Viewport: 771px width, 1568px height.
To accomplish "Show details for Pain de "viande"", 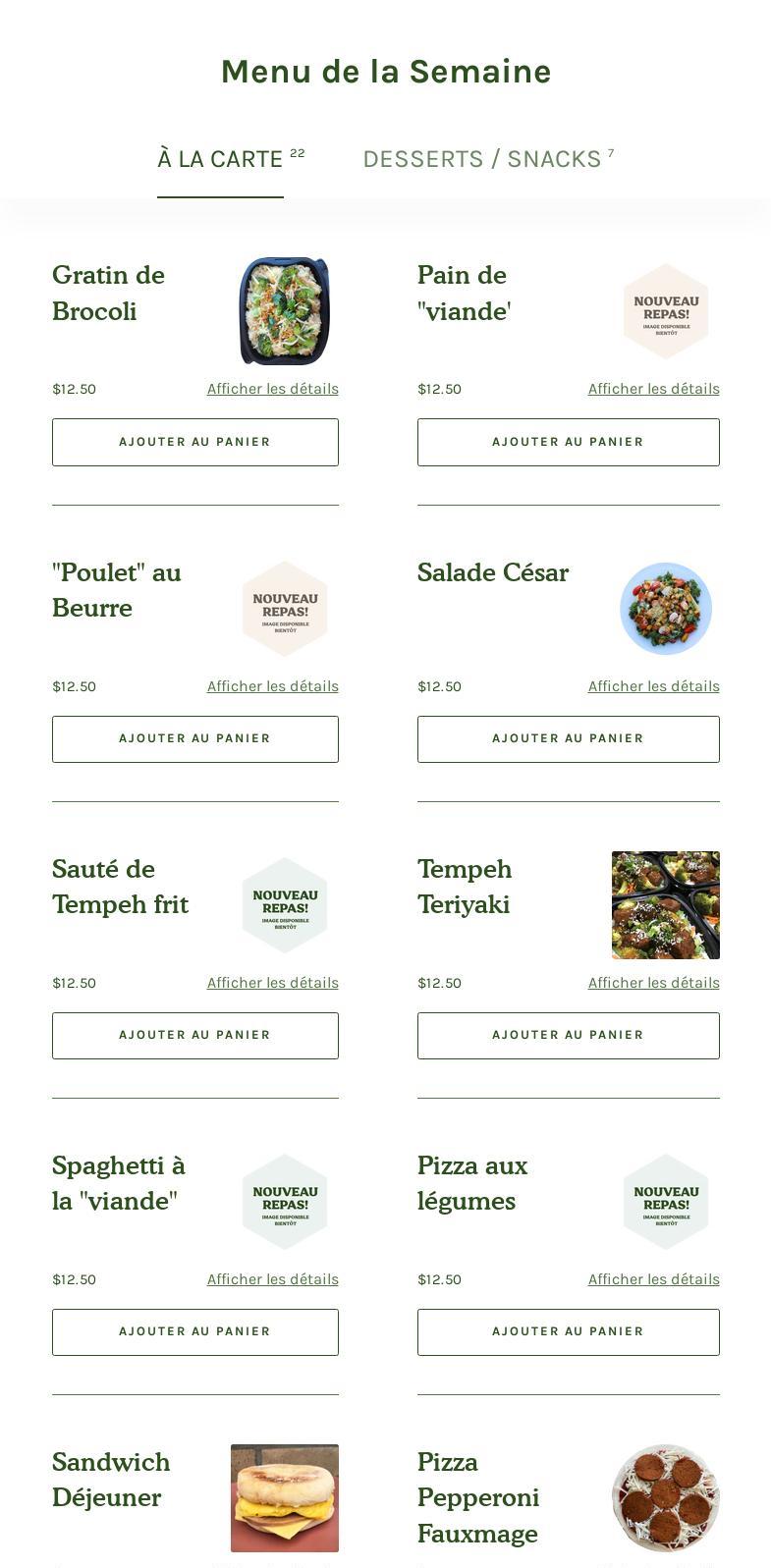I will point(653,389).
